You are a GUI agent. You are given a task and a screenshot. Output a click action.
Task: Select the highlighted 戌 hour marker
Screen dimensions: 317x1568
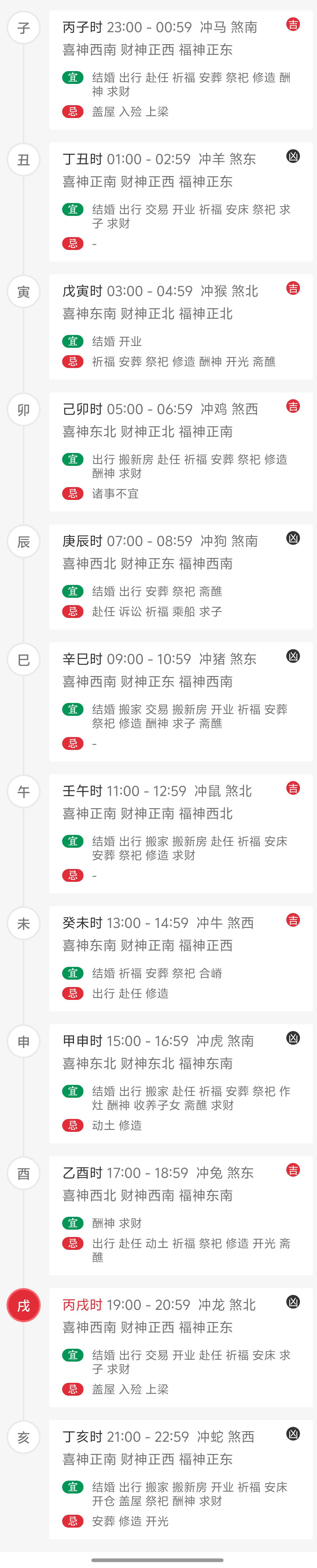coord(24,1306)
